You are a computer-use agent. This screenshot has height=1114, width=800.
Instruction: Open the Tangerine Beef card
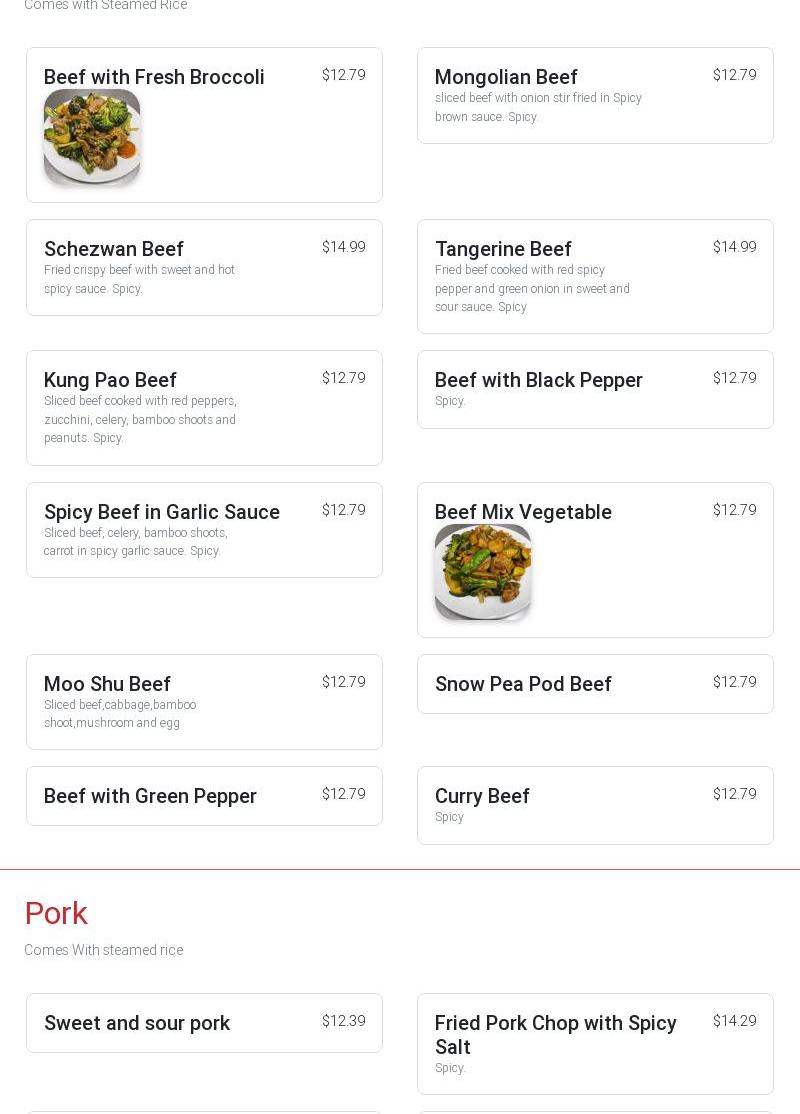point(595,276)
